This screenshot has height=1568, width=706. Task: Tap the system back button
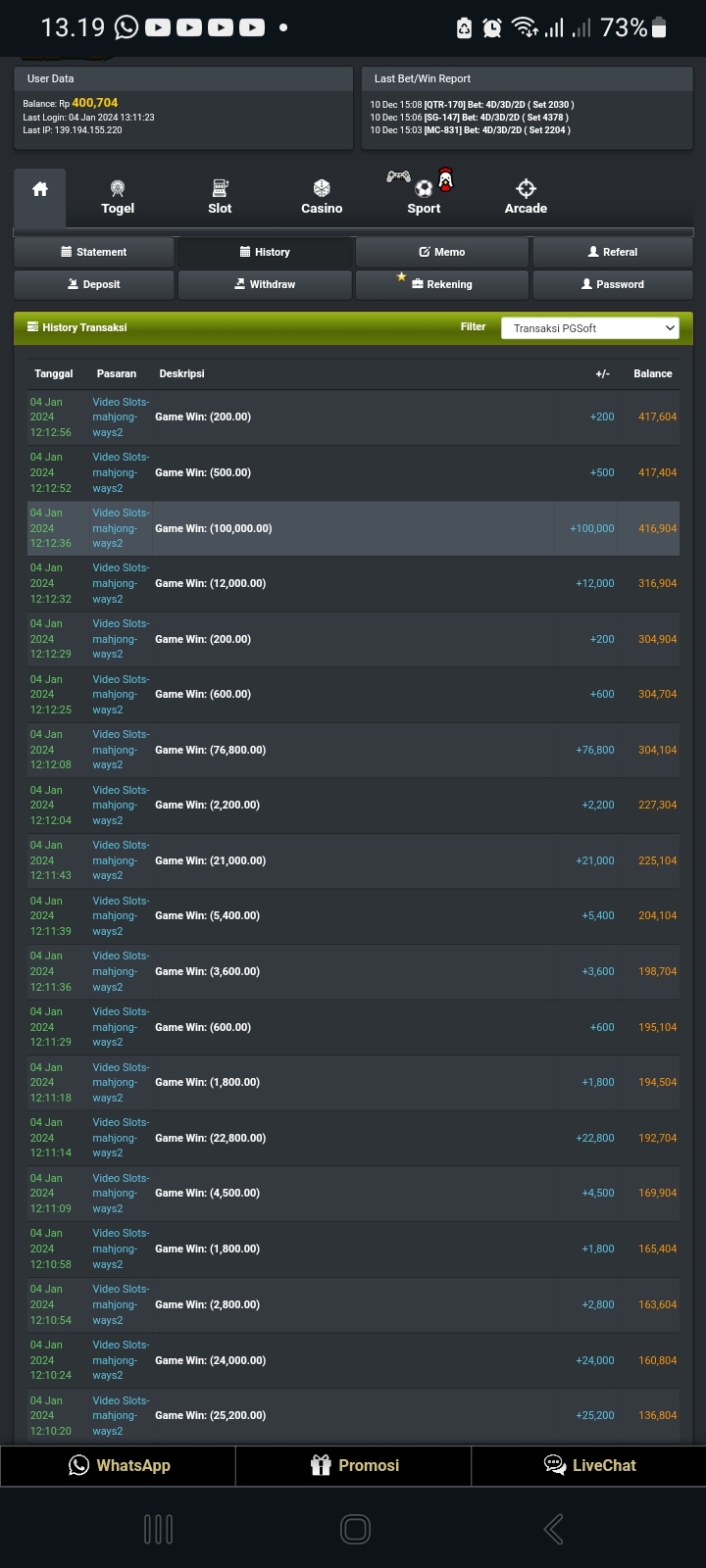click(553, 1529)
